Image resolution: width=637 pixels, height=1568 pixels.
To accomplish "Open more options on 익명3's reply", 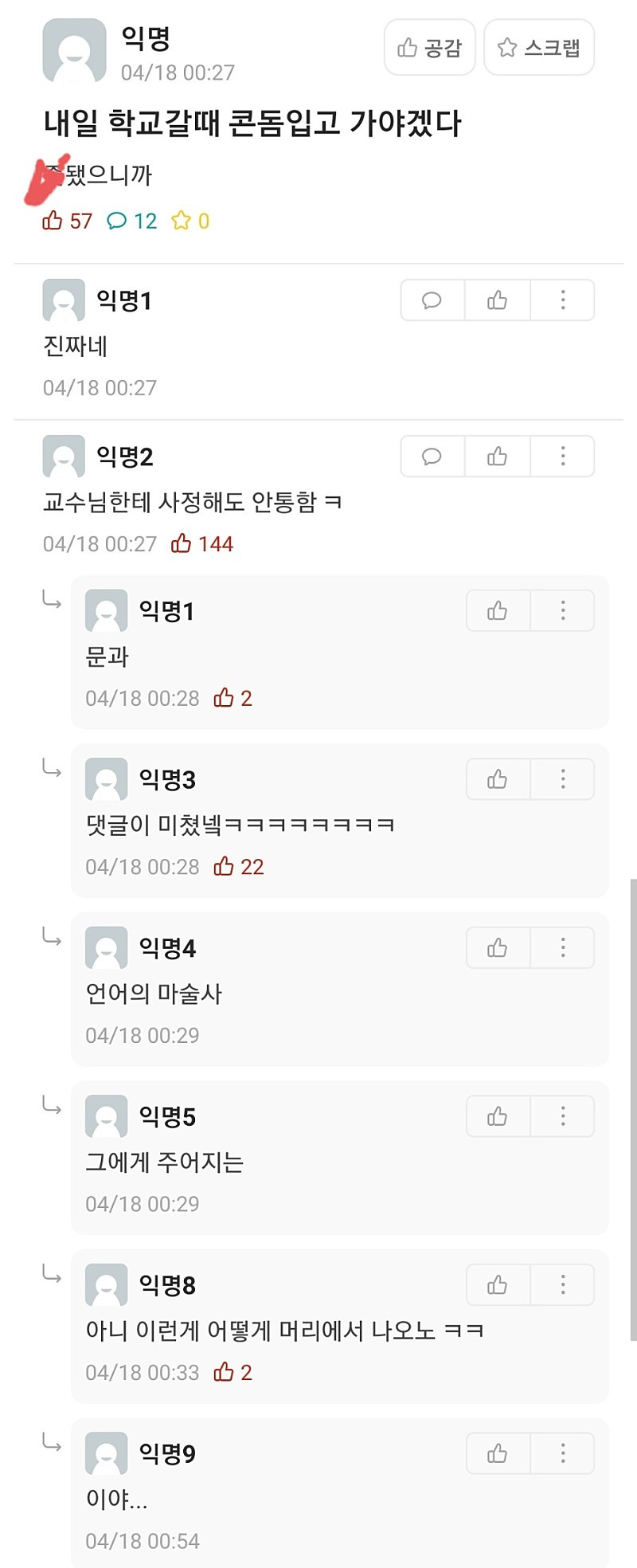I will click(563, 779).
